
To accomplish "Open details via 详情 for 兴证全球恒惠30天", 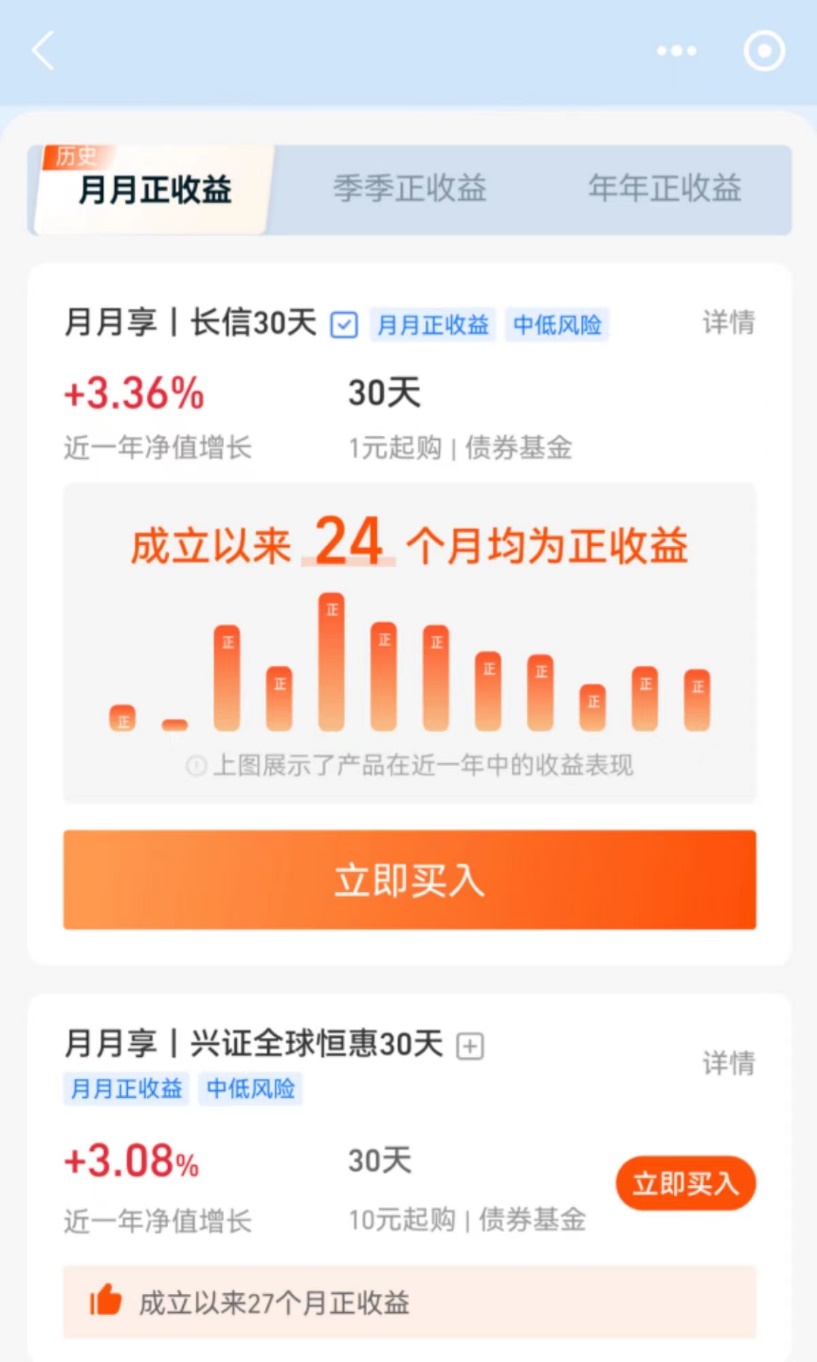I will coord(729,1064).
